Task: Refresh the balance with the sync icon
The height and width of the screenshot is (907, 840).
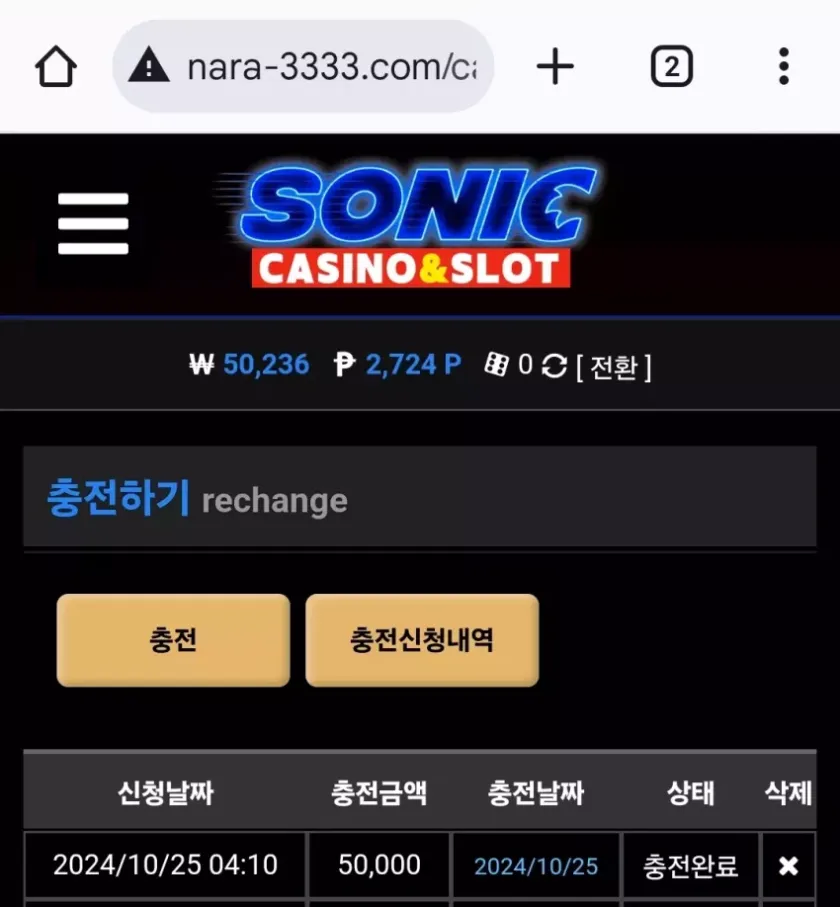Action: point(554,366)
